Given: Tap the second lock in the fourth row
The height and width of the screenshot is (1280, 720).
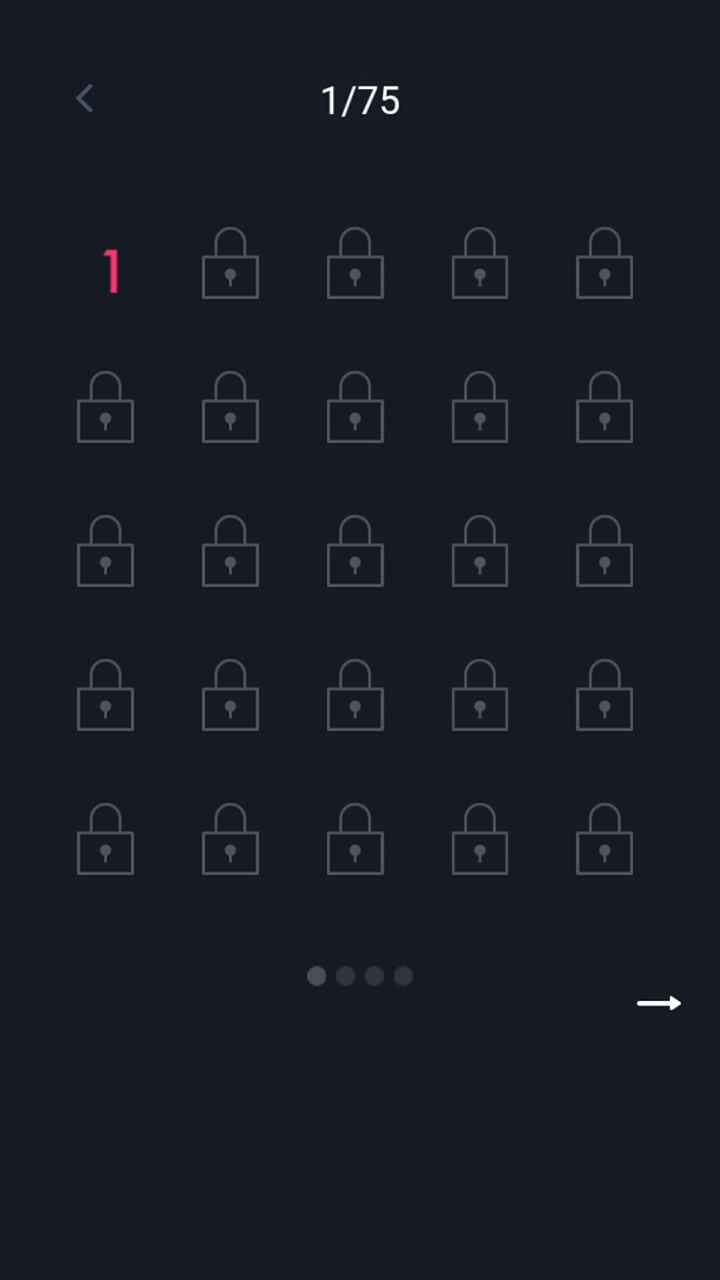Looking at the screenshot, I should tap(230, 695).
